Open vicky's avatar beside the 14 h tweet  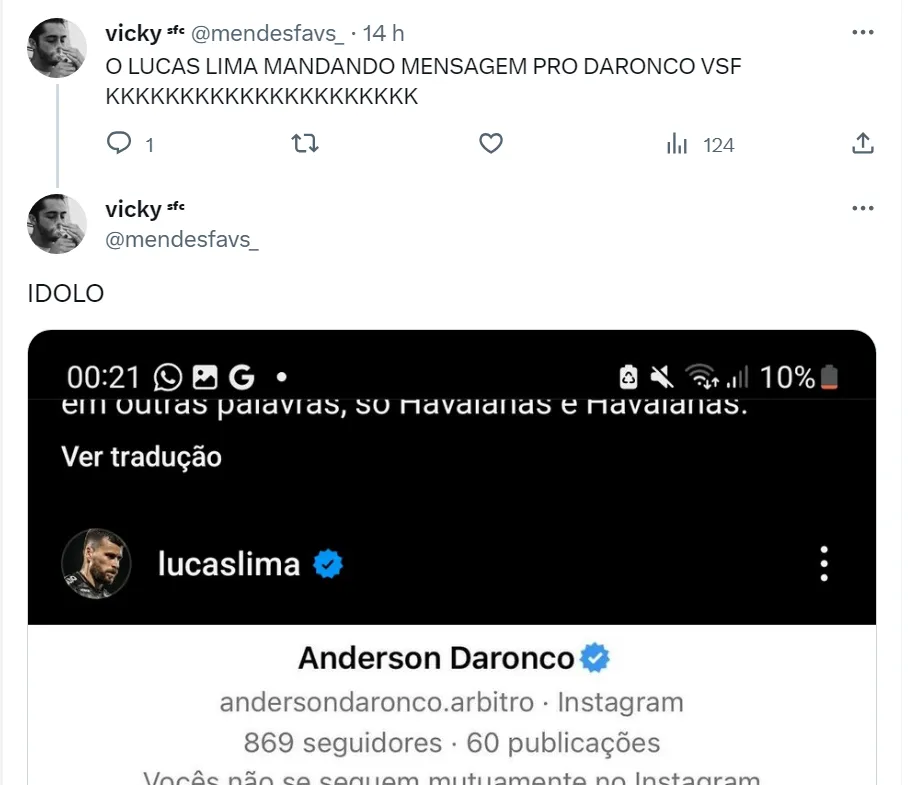coord(57,48)
